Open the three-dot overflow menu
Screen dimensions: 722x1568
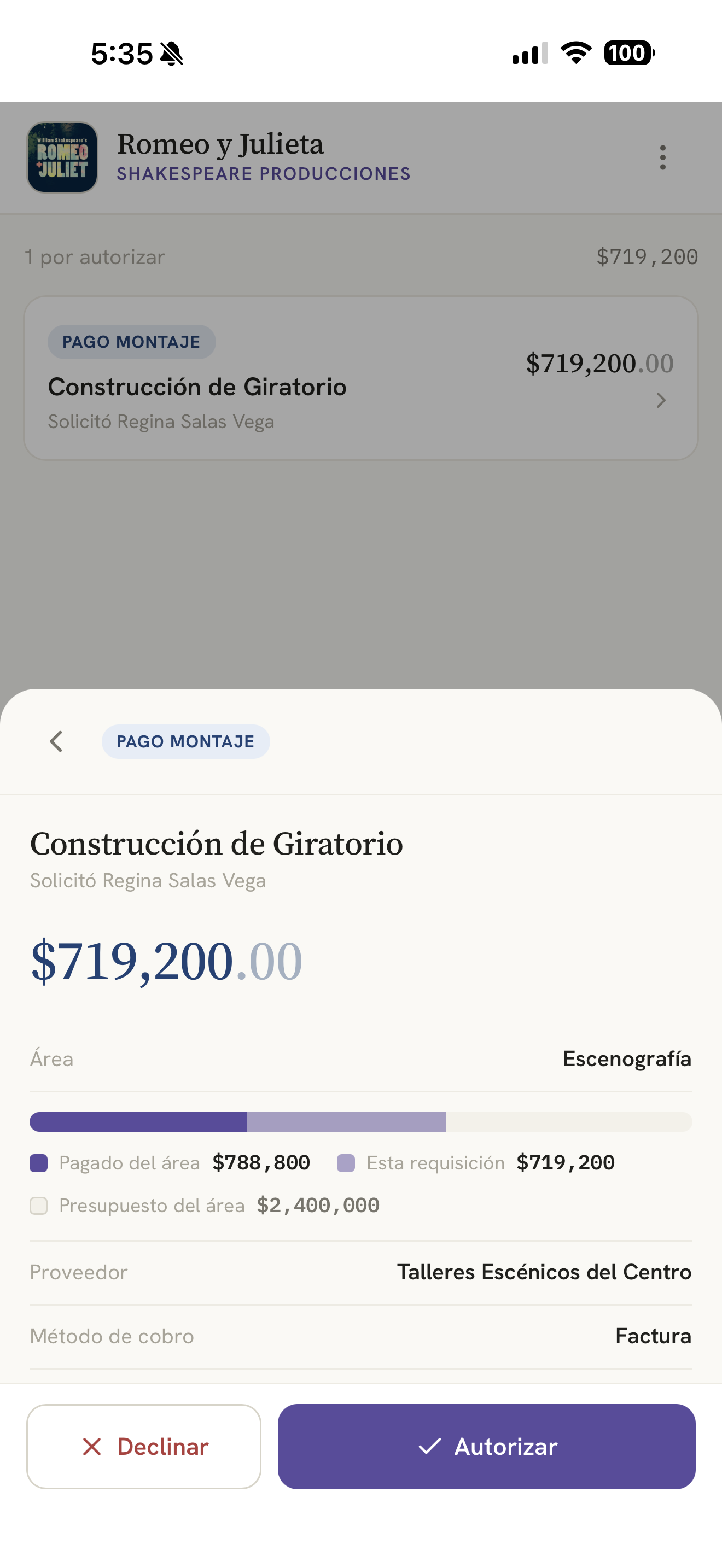tap(662, 157)
